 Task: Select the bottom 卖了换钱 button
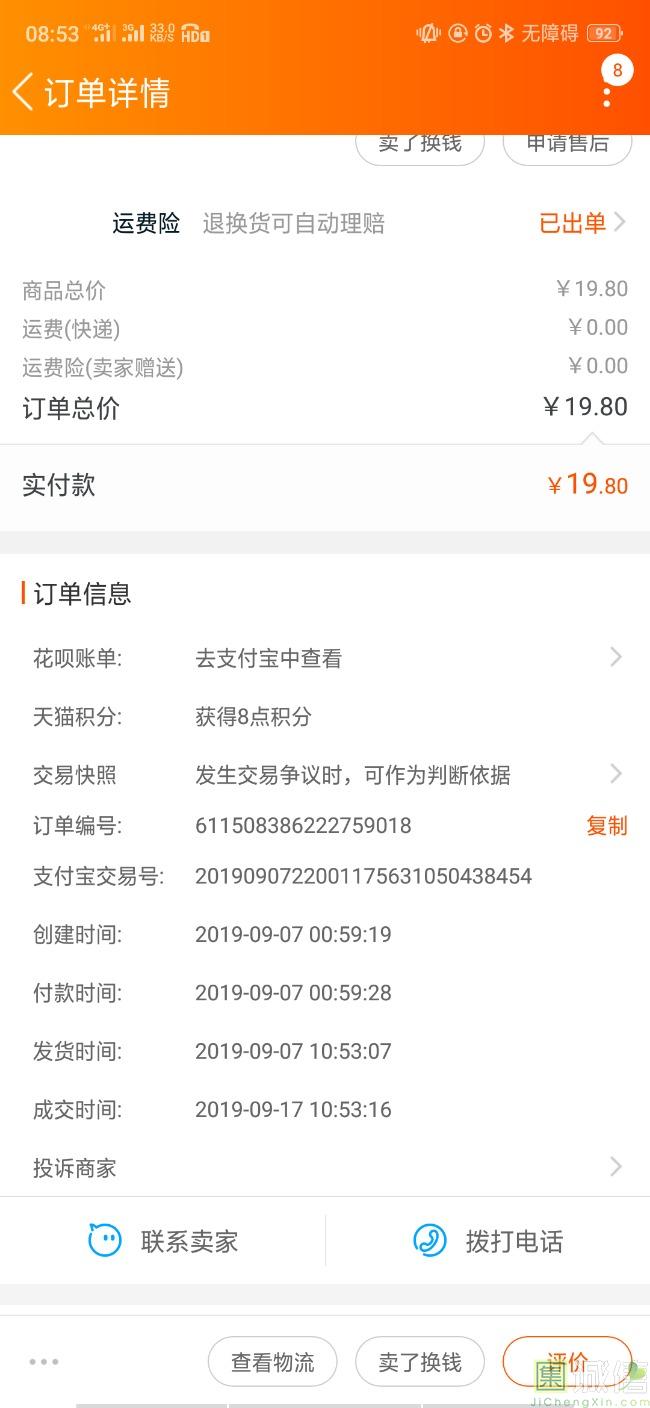[x=420, y=1362]
